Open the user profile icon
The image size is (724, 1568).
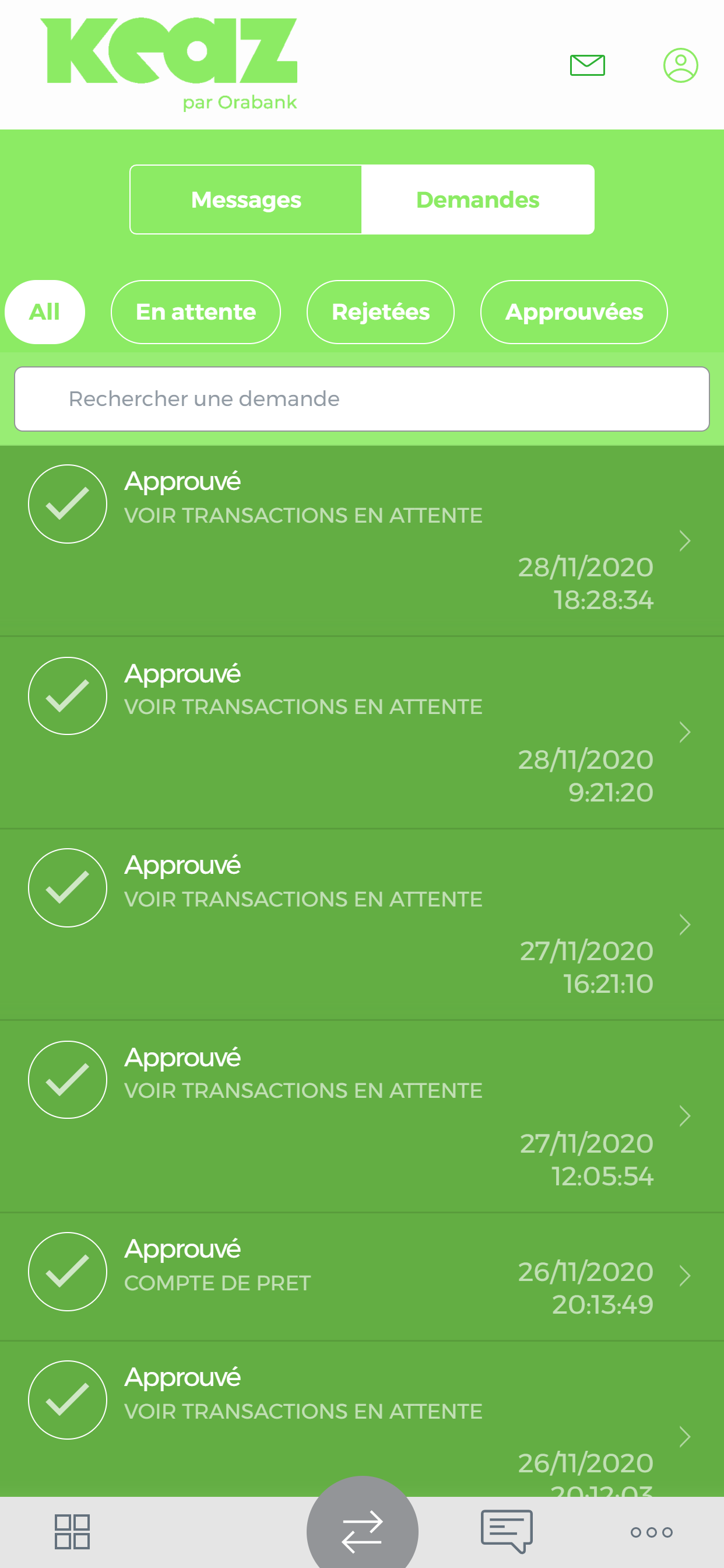[x=680, y=65]
